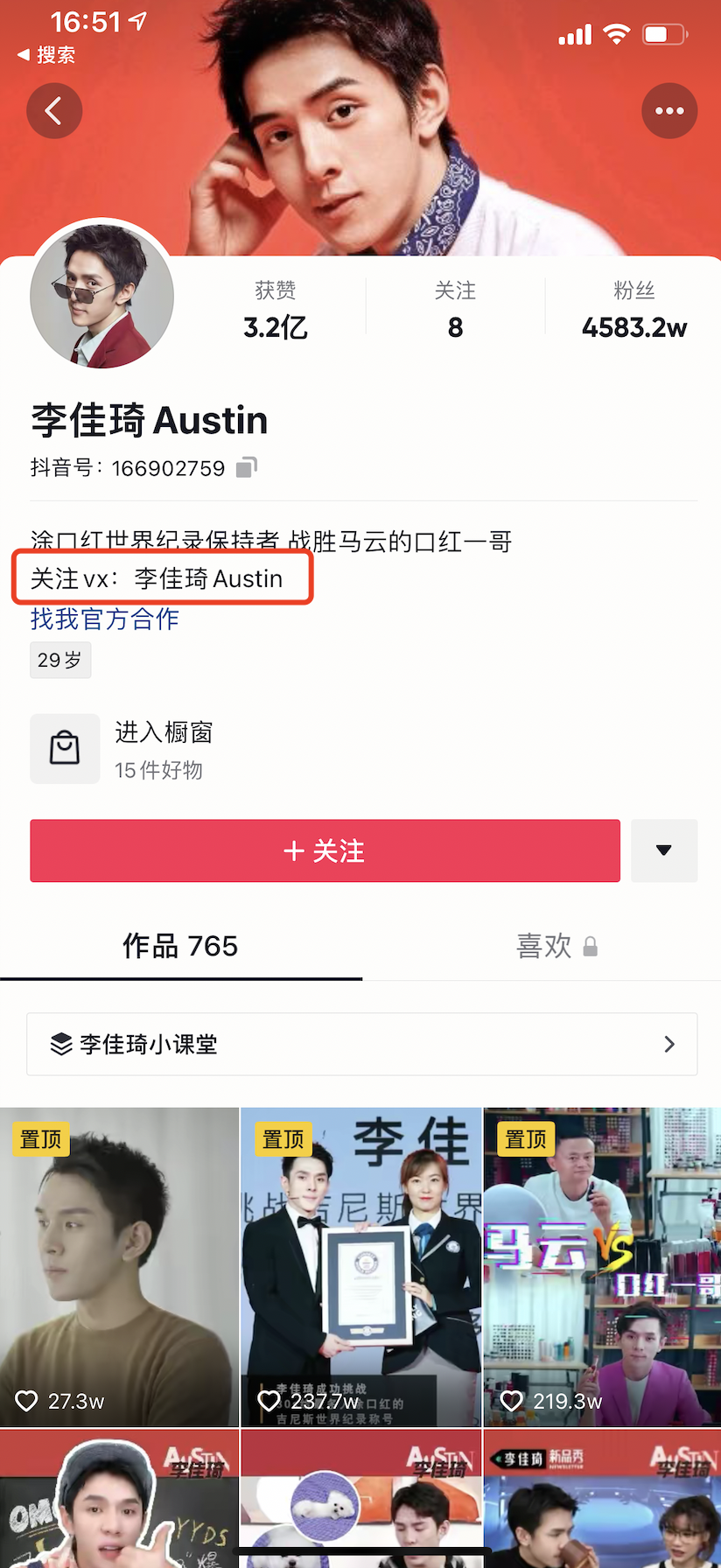Follow 李佳琦 Austin with 关注 button
Viewport: 721px width, 1568px height.
[325, 850]
